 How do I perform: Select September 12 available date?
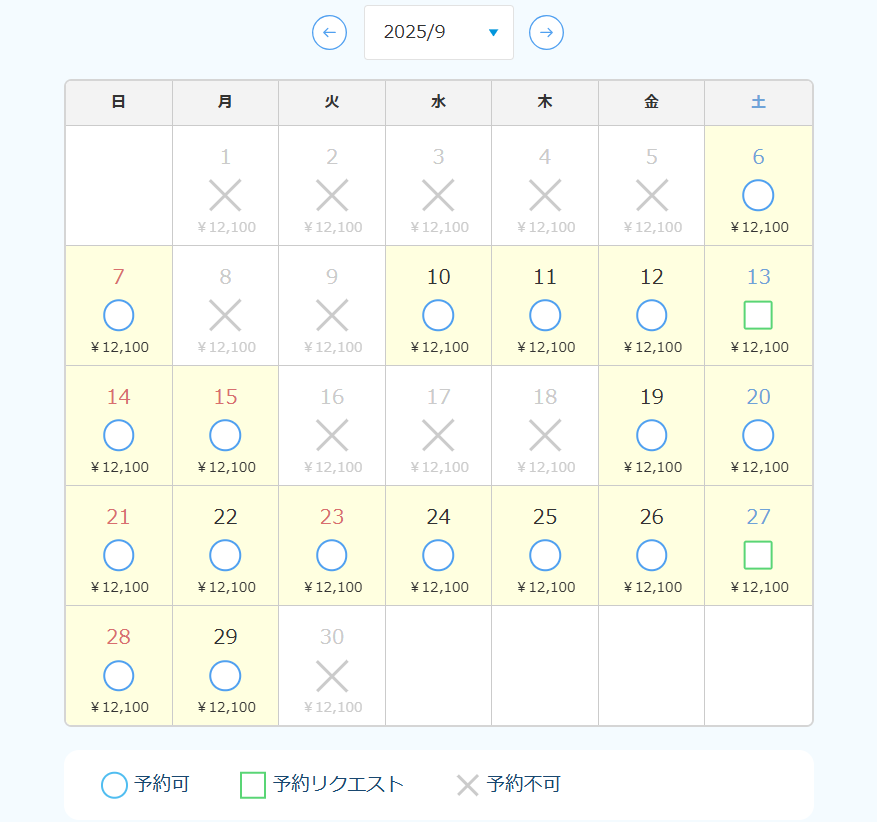tap(651, 315)
